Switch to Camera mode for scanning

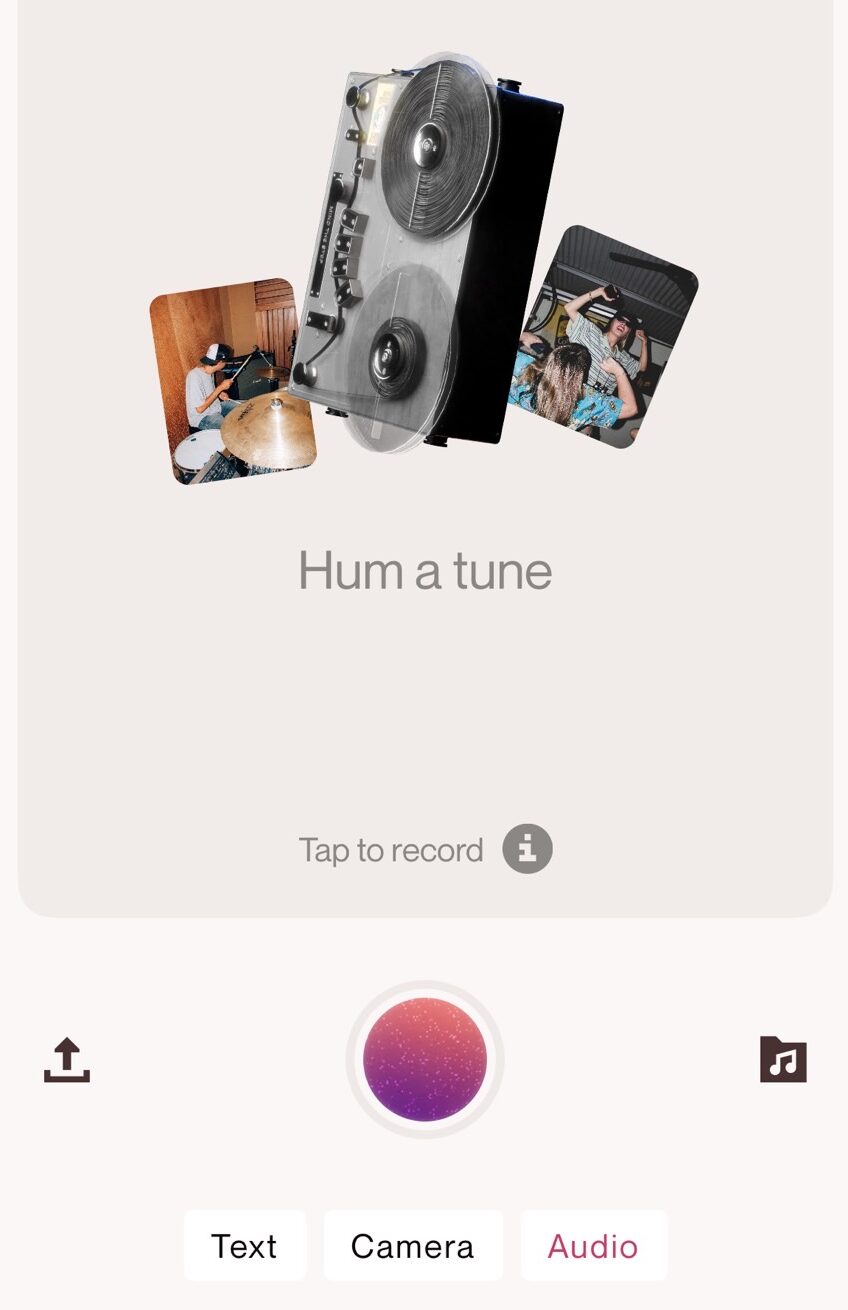tap(413, 1246)
